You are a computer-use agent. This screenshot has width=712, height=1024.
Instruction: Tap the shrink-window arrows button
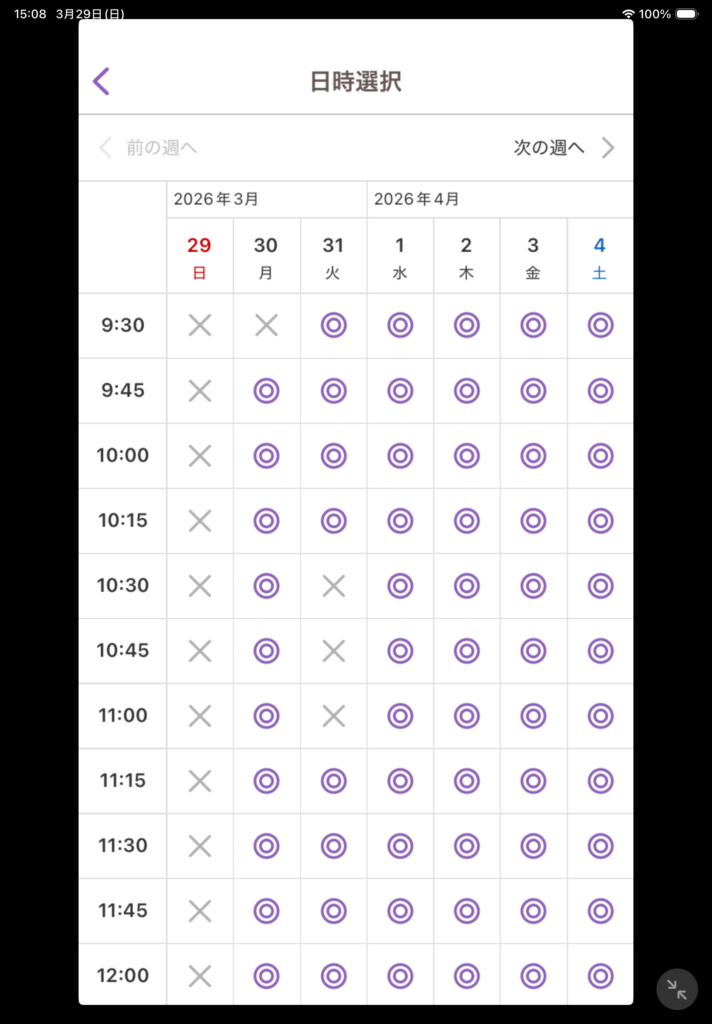pyautogui.click(x=677, y=989)
